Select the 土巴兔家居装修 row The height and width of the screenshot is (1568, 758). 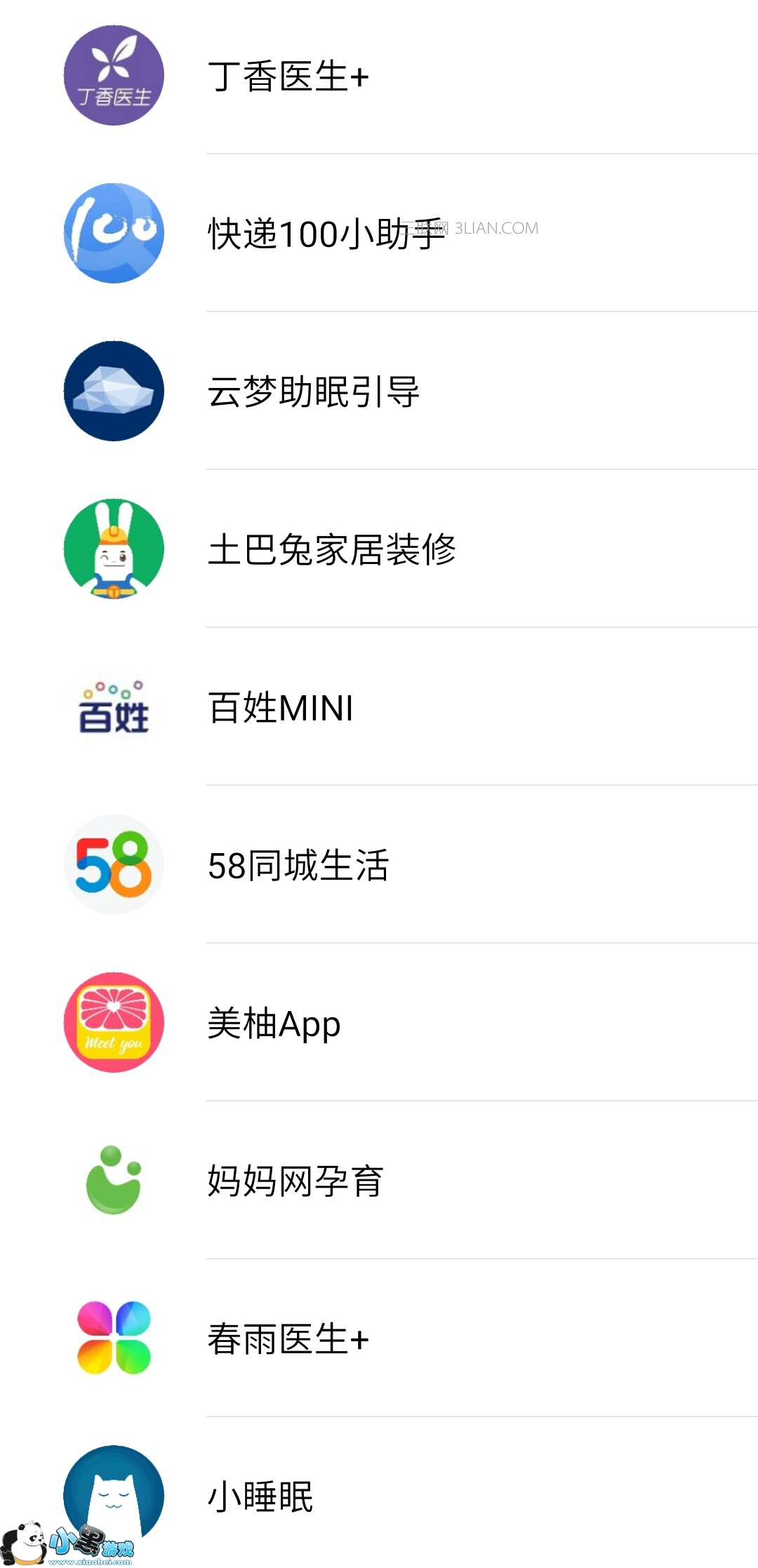coord(331,549)
